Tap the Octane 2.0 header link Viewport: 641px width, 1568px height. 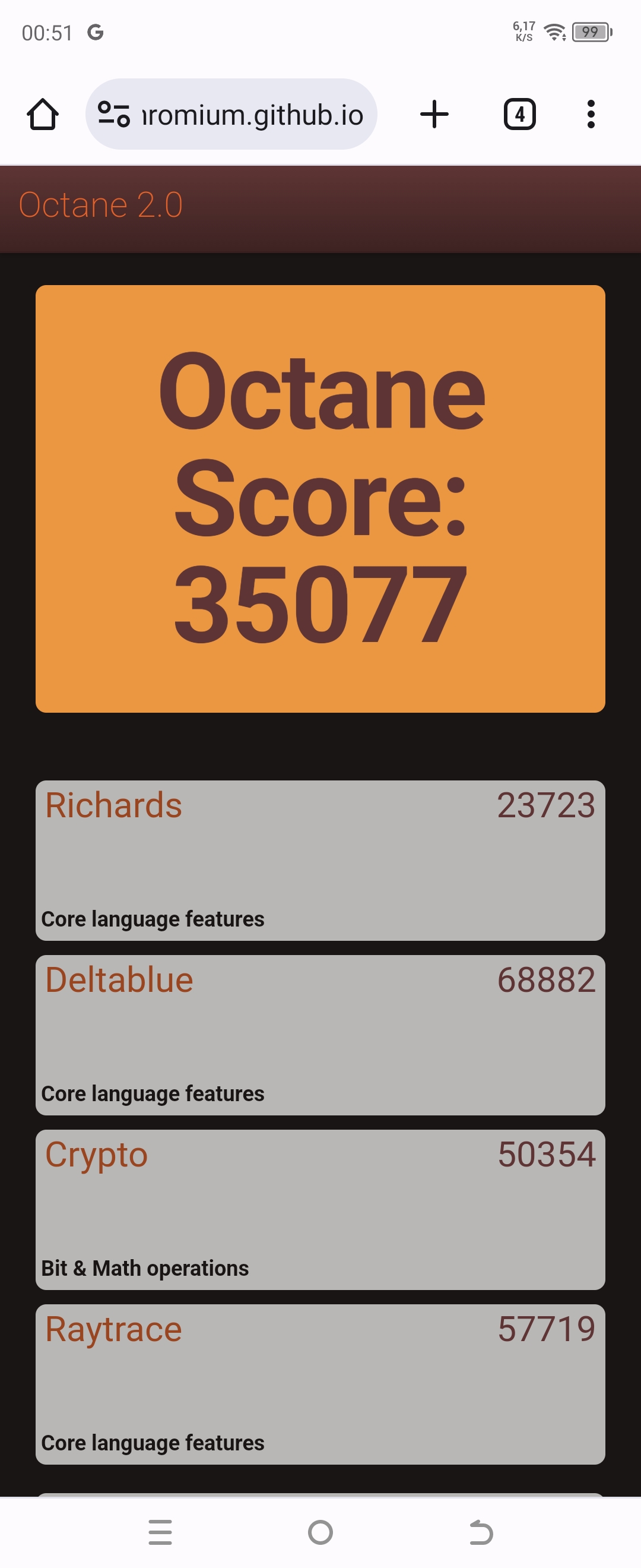101,205
